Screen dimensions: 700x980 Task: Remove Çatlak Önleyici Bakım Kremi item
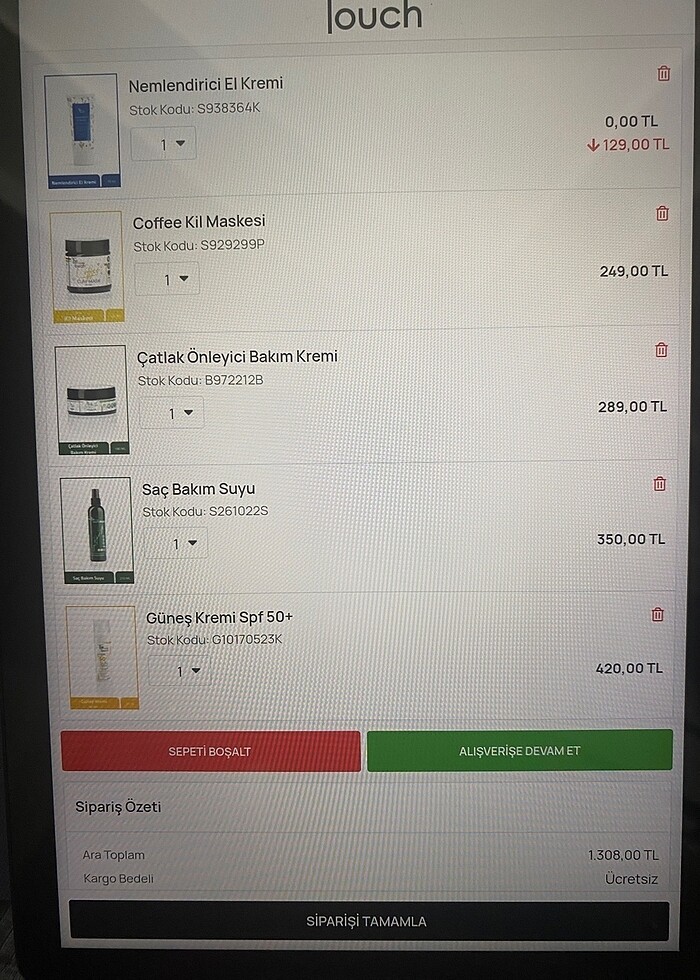[661, 350]
